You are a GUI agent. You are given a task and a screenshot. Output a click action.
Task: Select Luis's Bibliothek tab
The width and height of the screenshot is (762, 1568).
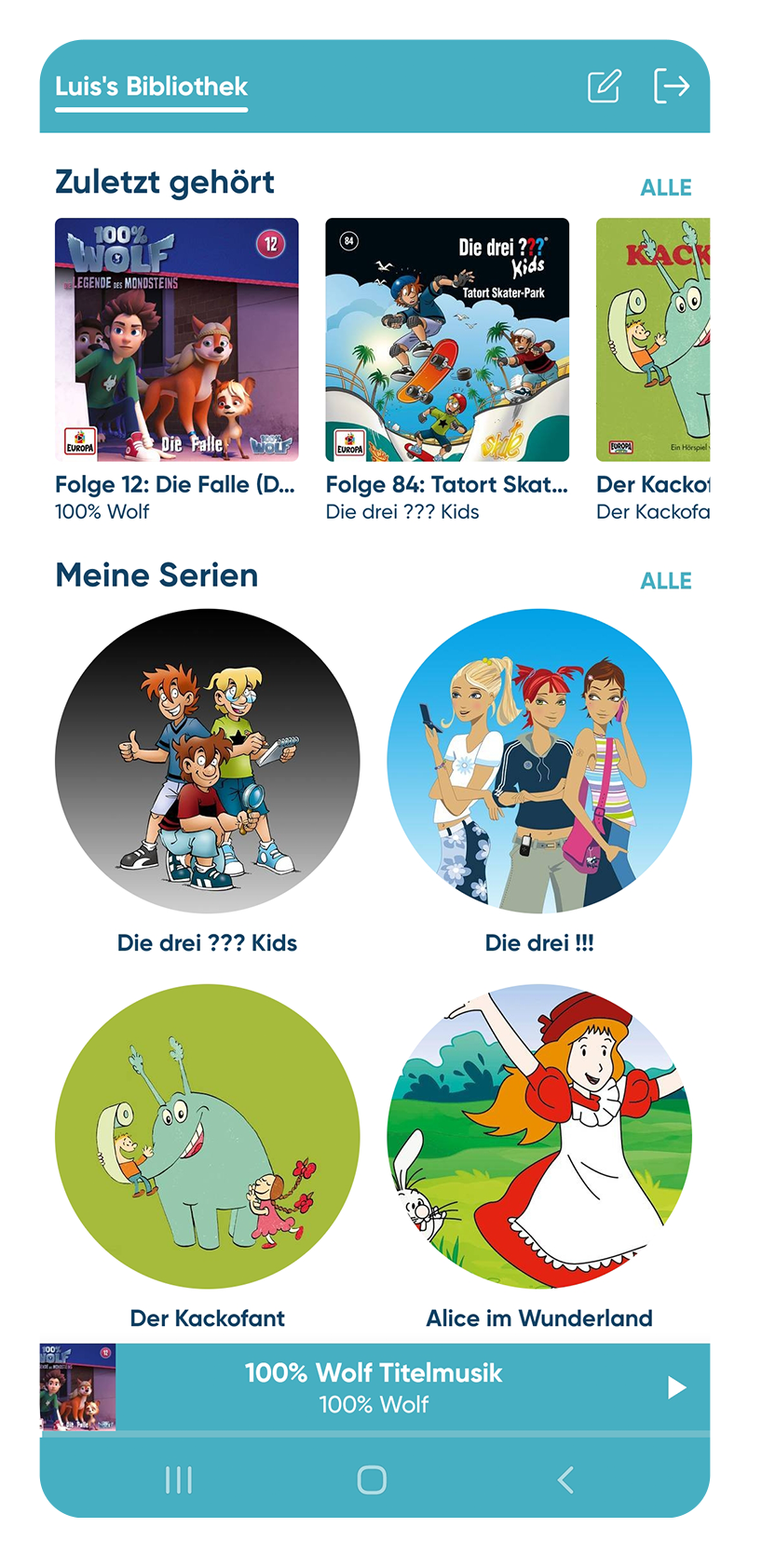coord(151,87)
